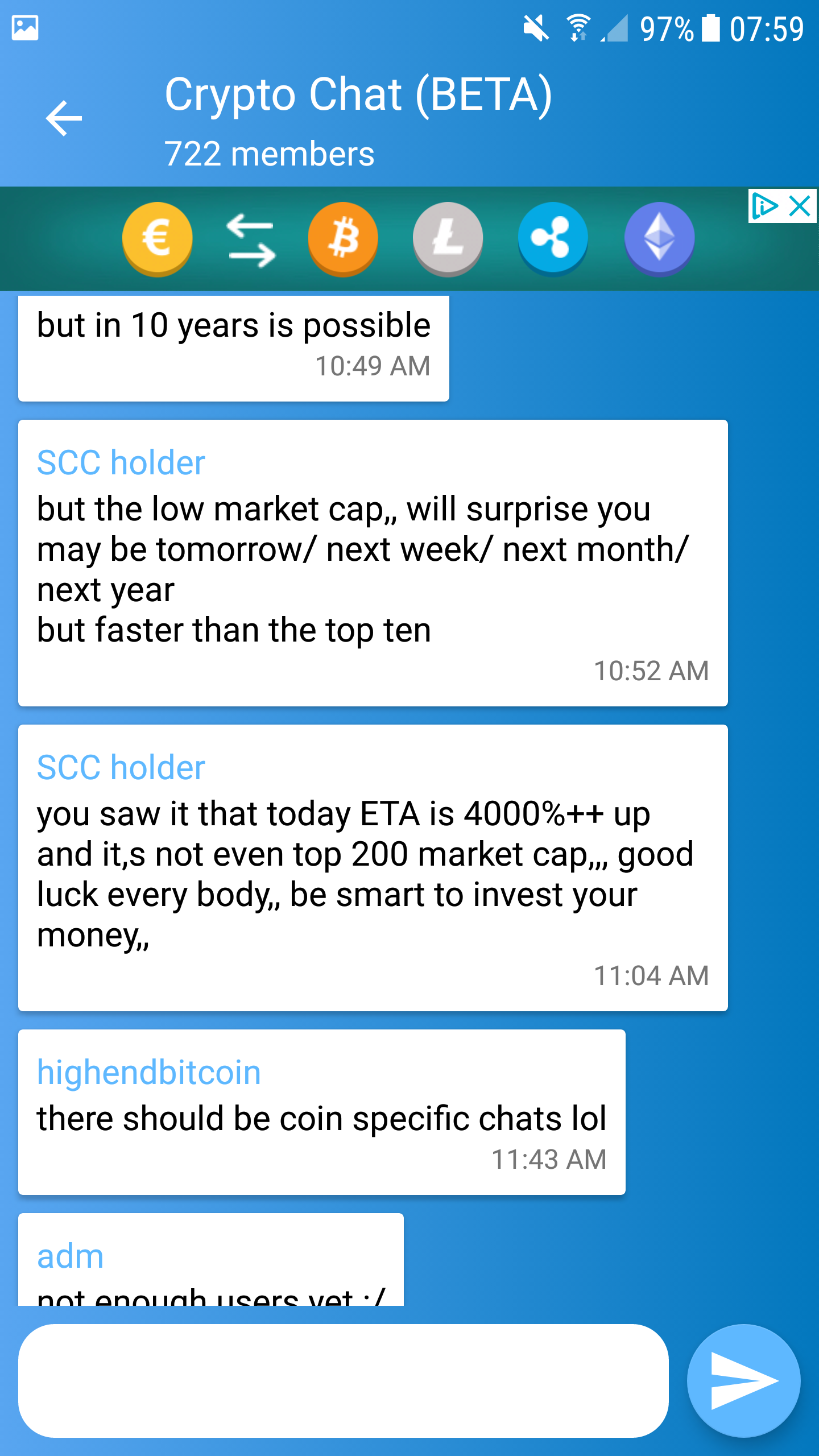Open the AdChoices info icon

click(x=764, y=206)
